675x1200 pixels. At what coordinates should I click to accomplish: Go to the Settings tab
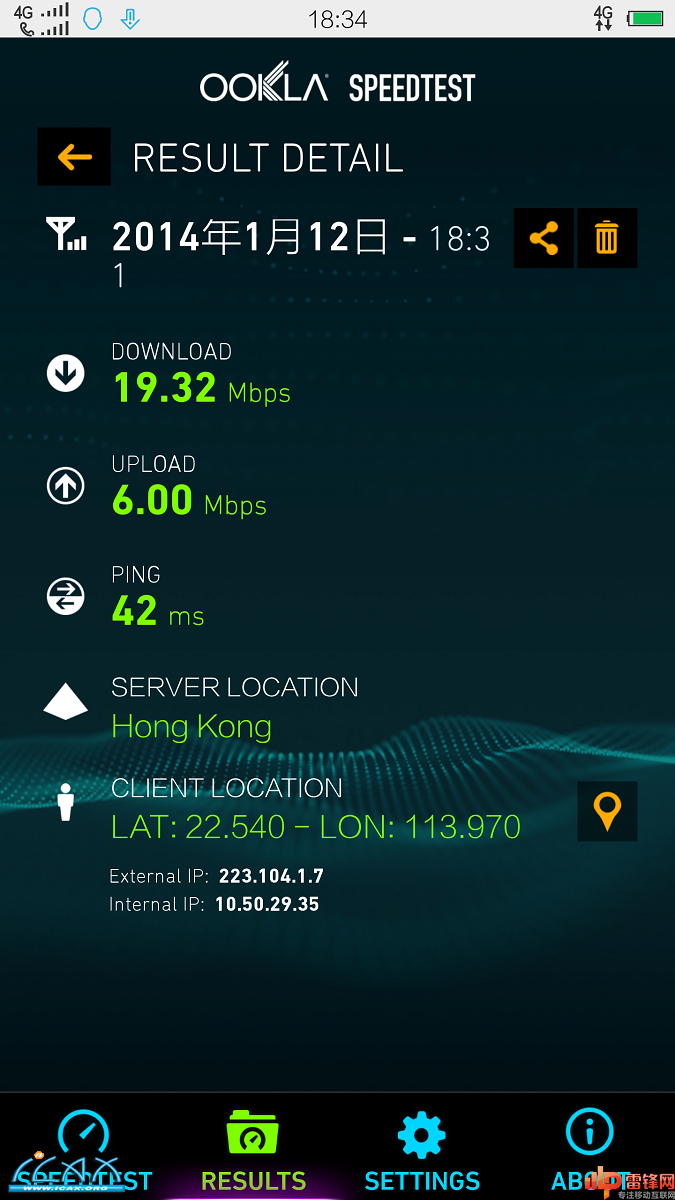tap(421, 1150)
